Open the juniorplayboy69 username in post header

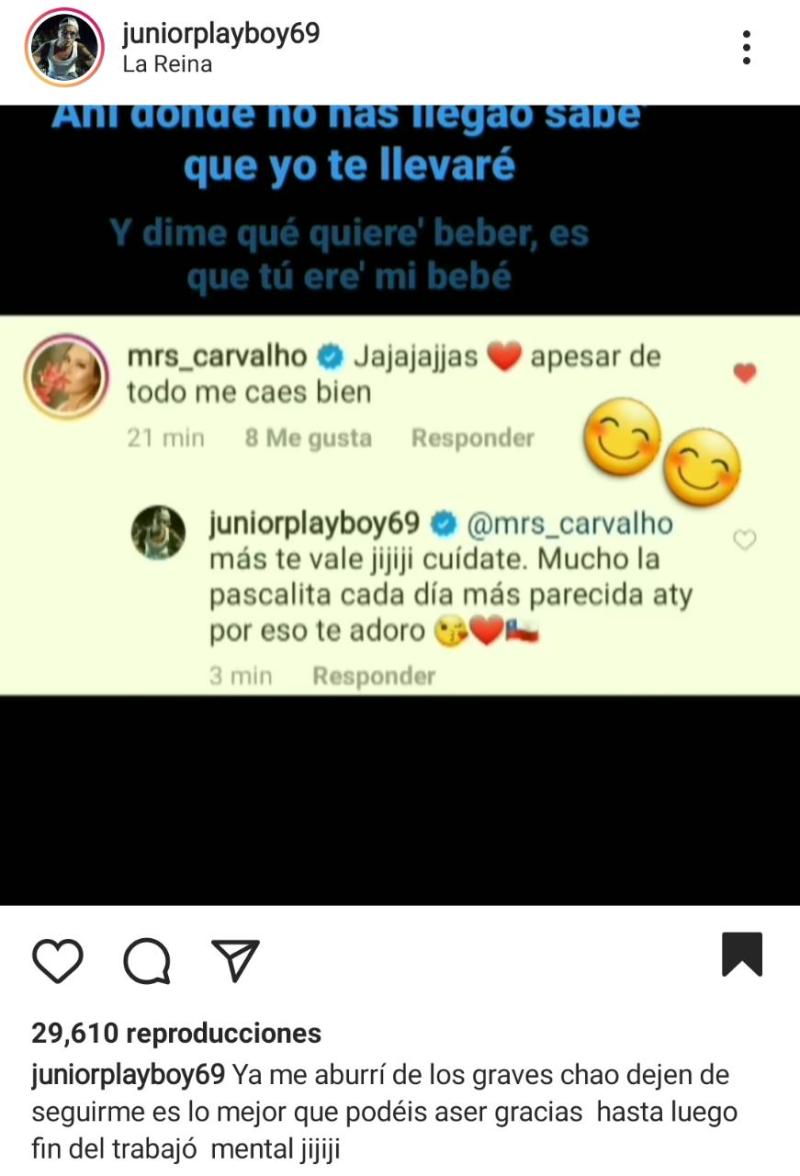click(x=221, y=34)
